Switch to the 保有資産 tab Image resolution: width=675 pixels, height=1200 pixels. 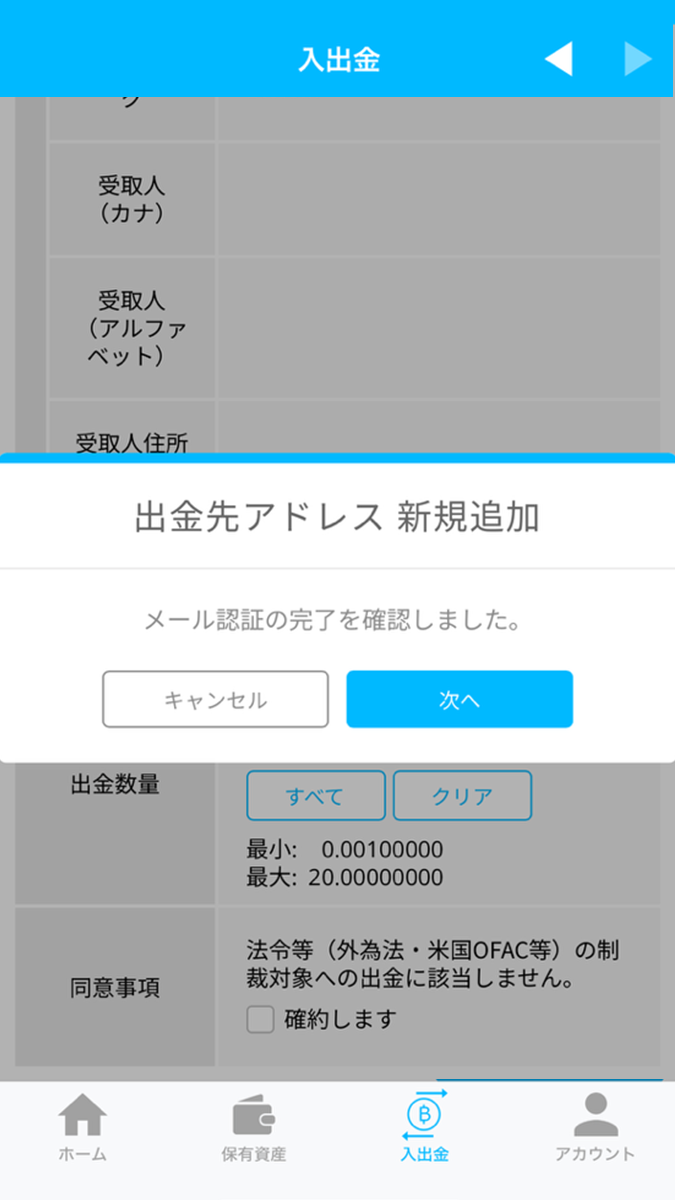pos(253,1127)
